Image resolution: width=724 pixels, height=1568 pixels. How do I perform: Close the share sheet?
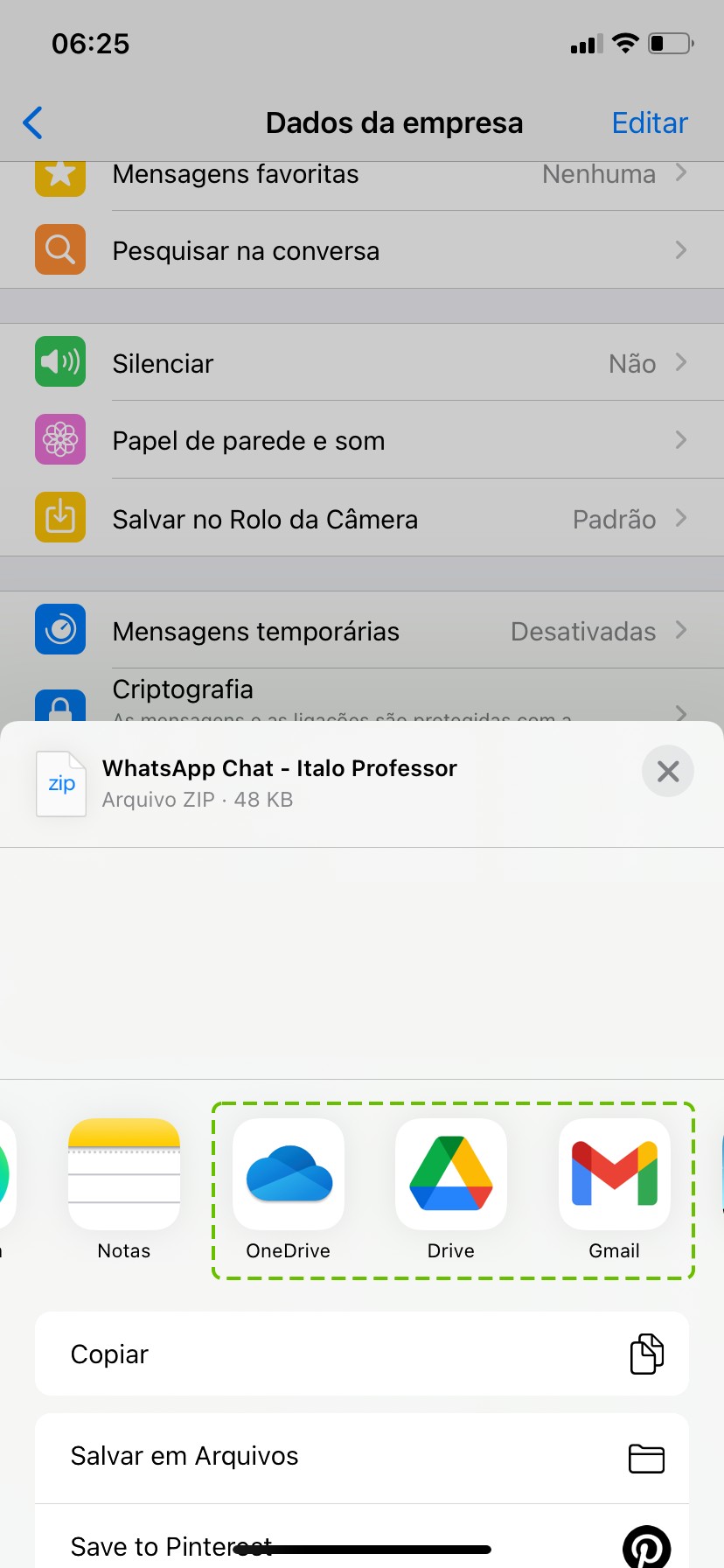667,771
